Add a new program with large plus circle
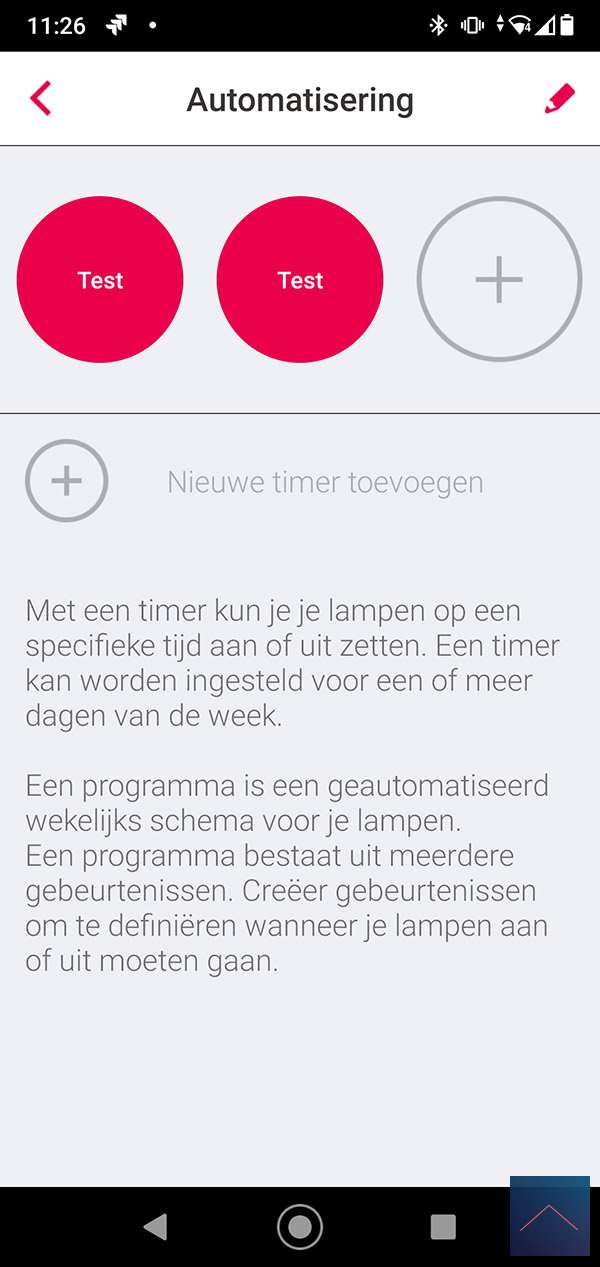 point(499,279)
